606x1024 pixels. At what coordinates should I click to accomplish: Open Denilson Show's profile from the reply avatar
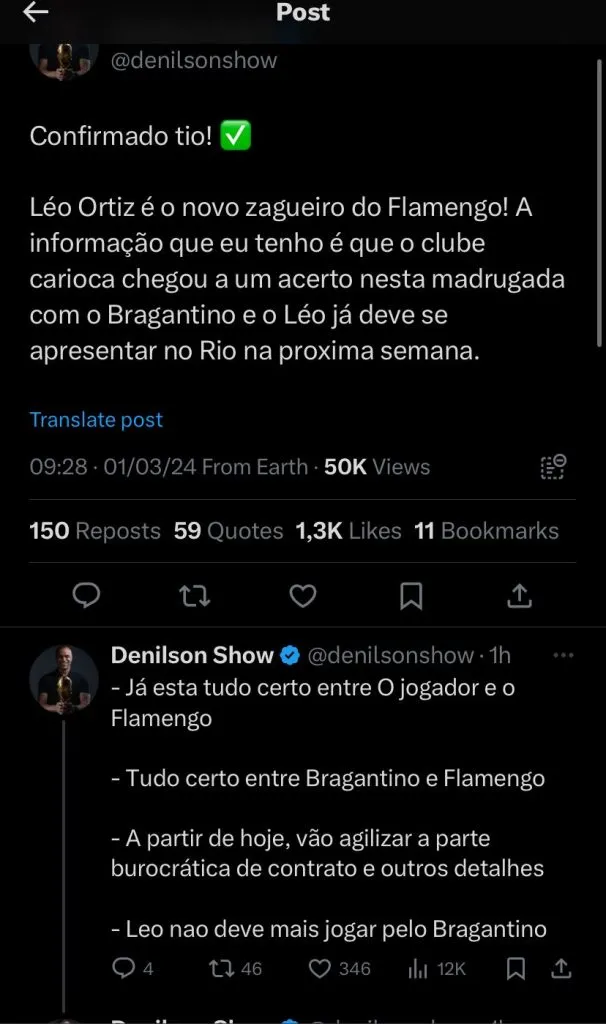64,680
